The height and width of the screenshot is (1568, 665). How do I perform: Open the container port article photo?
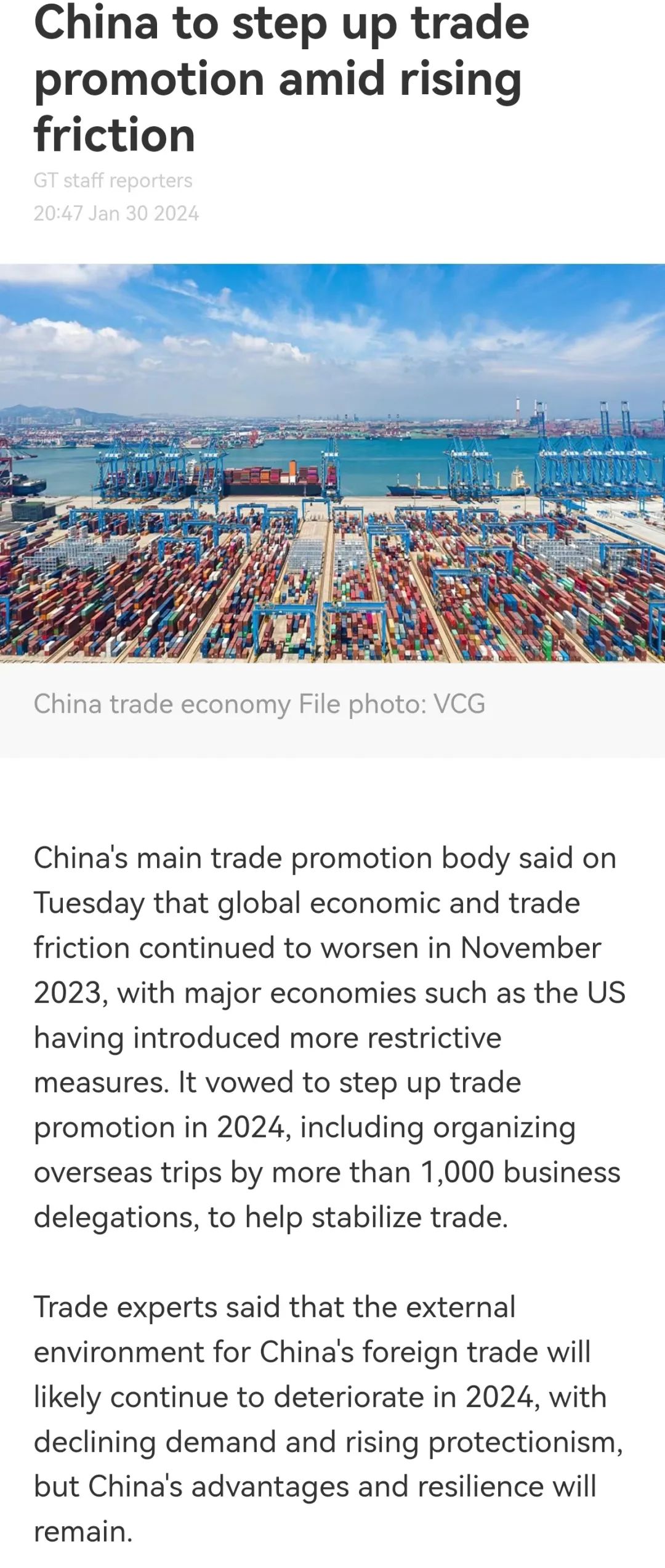(x=332, y=463)
